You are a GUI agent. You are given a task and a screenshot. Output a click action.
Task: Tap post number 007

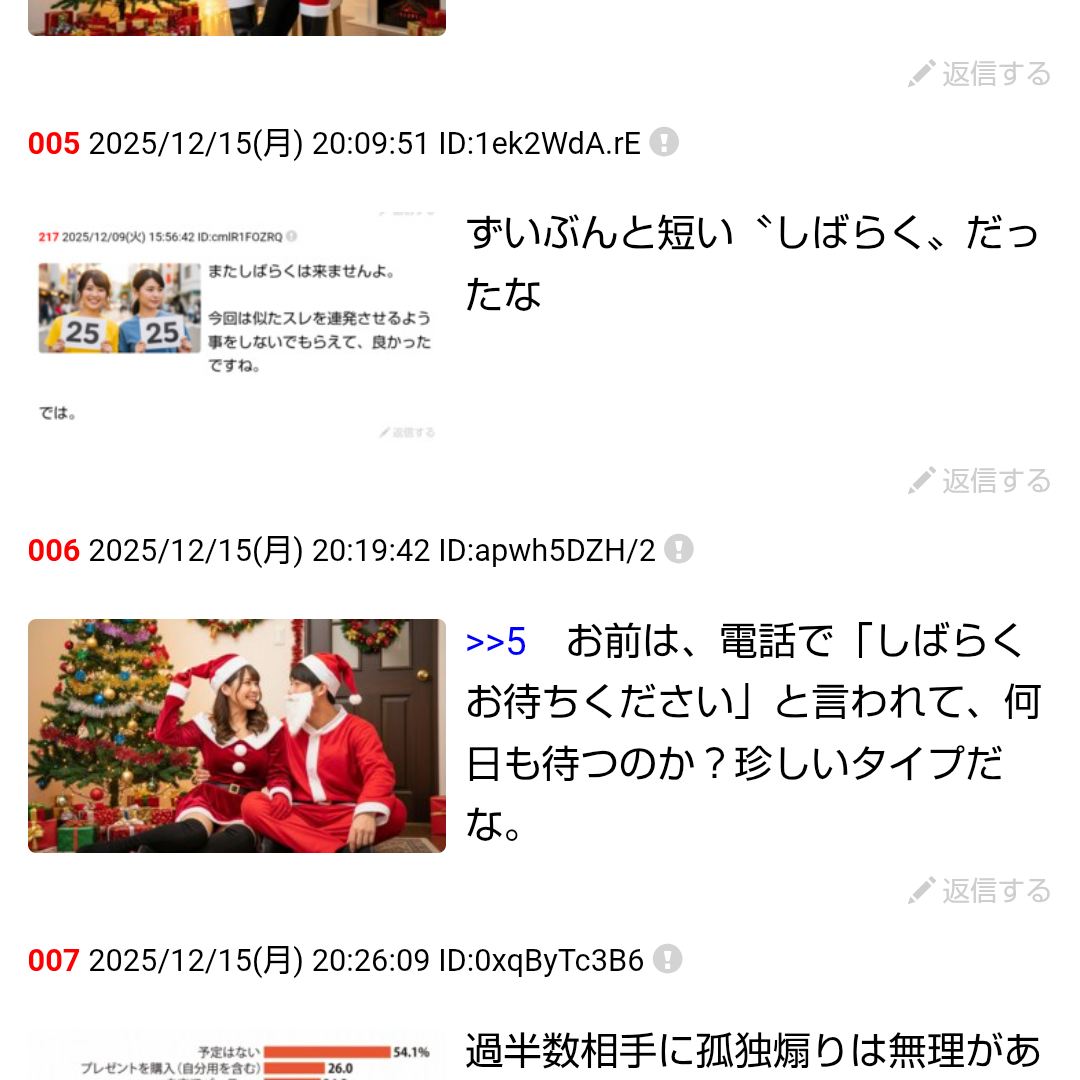(53, 961)
